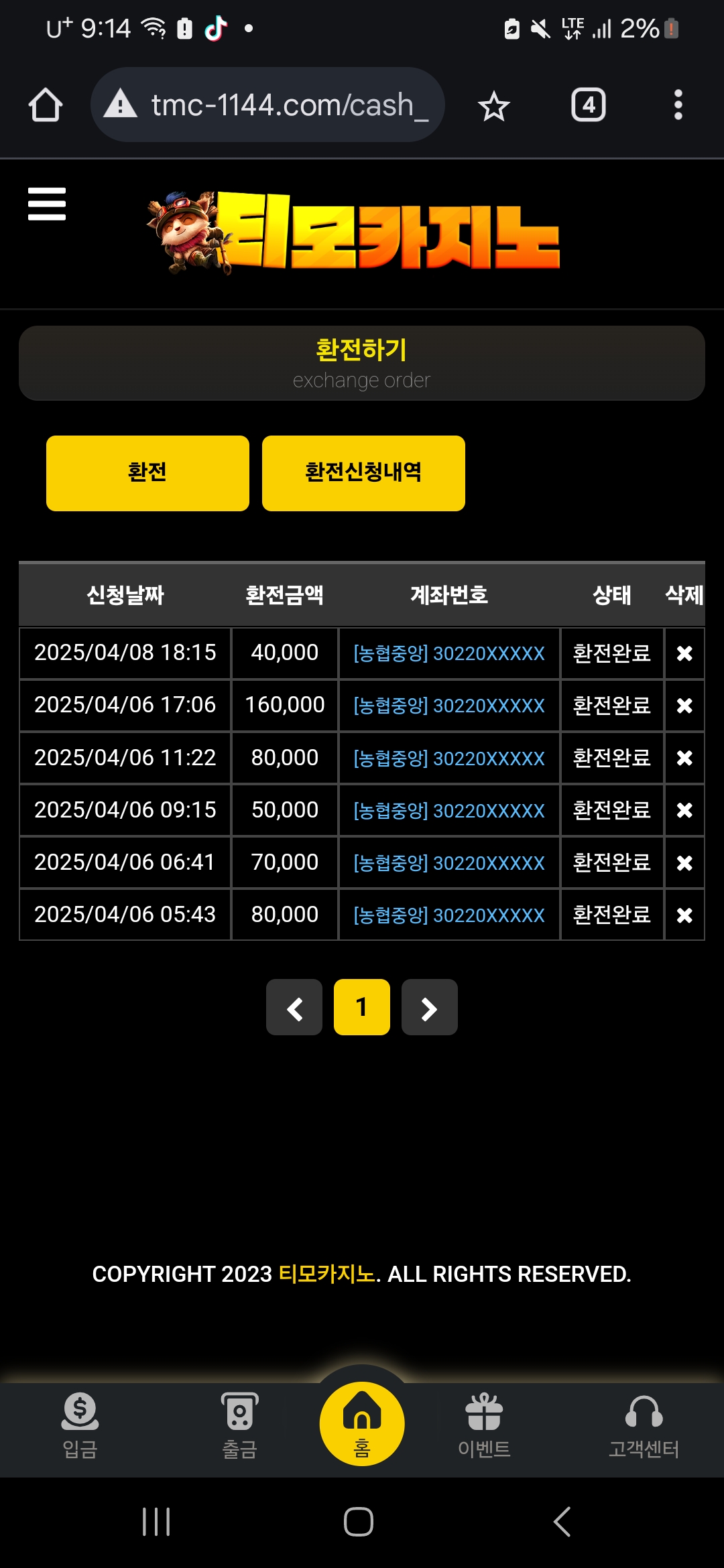Select the 환전 button
This screenshot has width=724, height=1568.
click(147, 473)
